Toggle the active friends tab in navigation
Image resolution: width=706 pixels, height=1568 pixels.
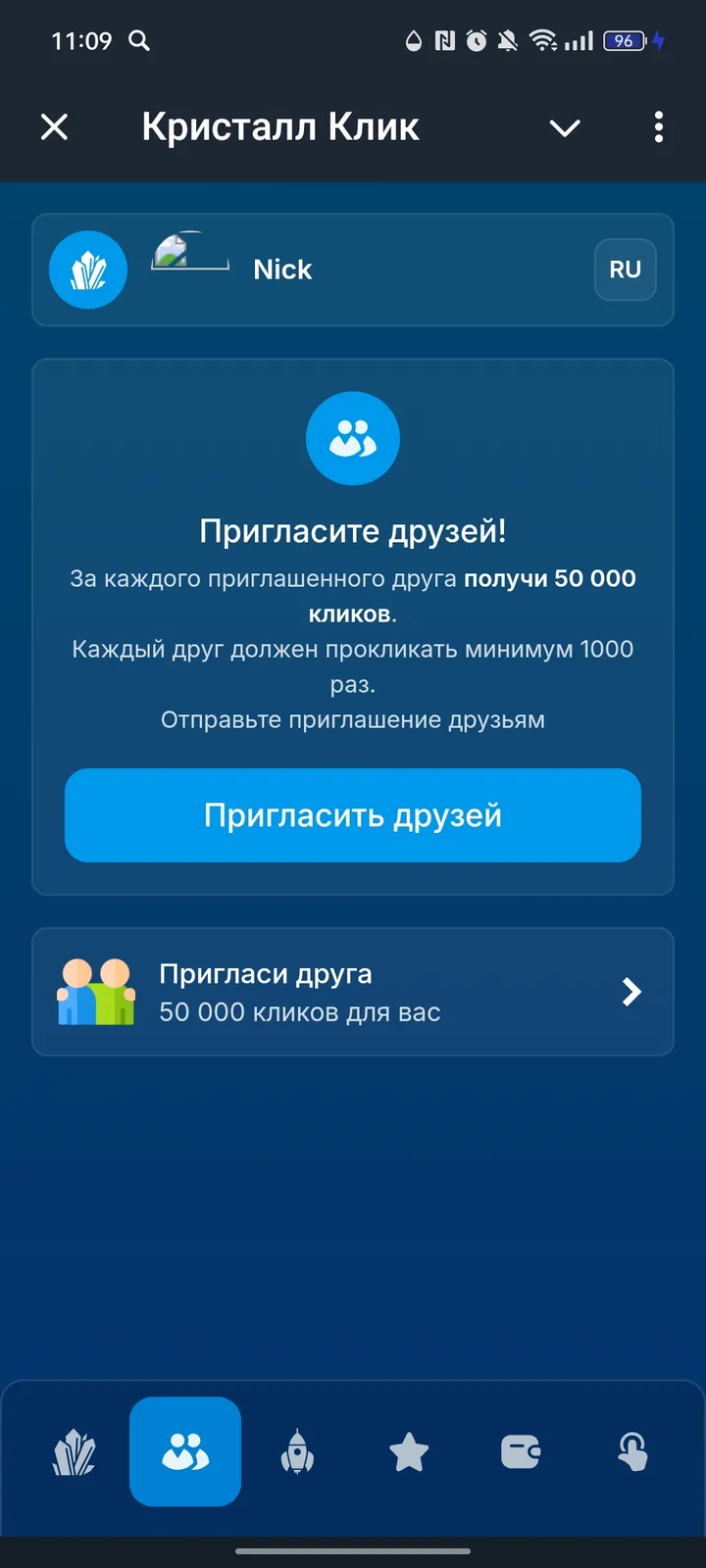pos(185,1452)
